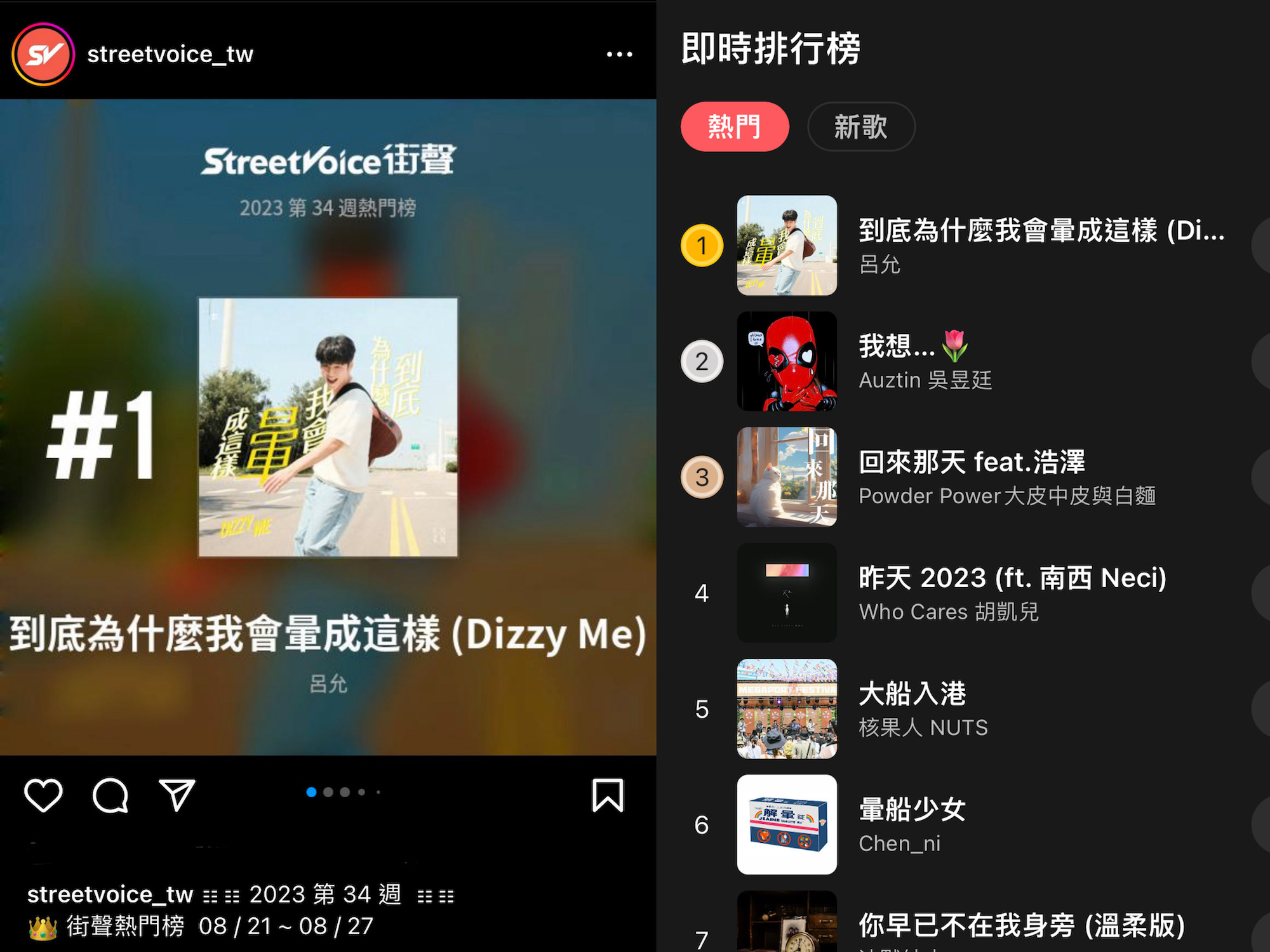Switch to the 新歌 tab
This screenshot has height=952, width=1270.
[x=860, y=127]
